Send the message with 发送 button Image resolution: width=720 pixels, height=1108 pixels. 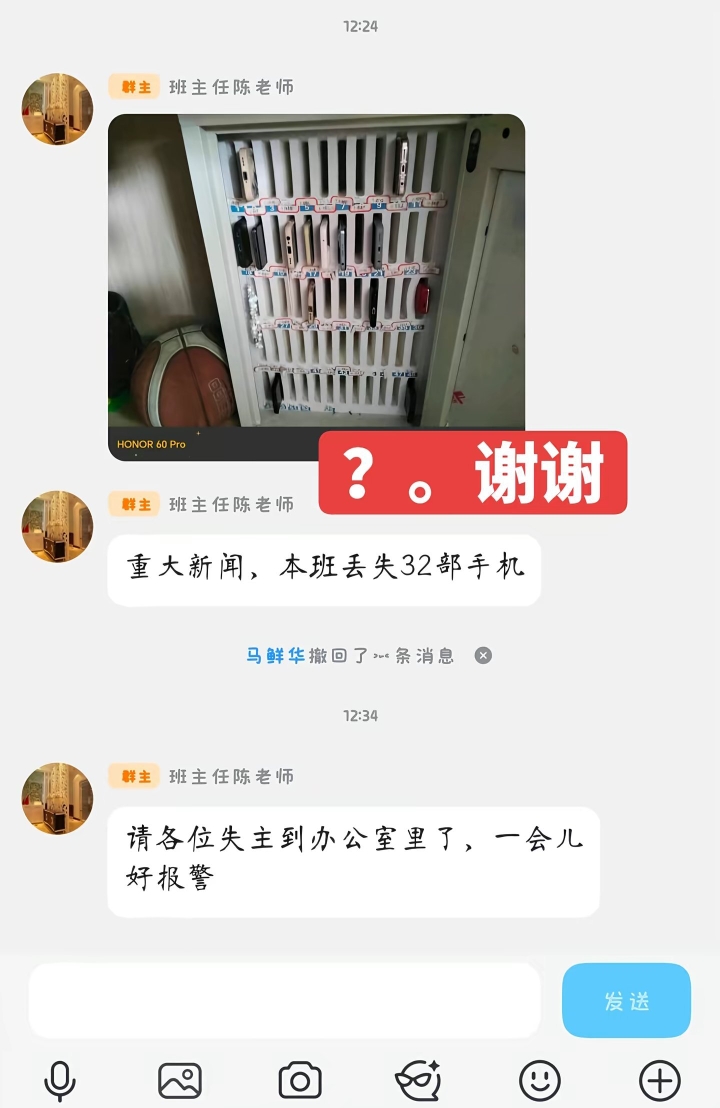point(626,1001)
